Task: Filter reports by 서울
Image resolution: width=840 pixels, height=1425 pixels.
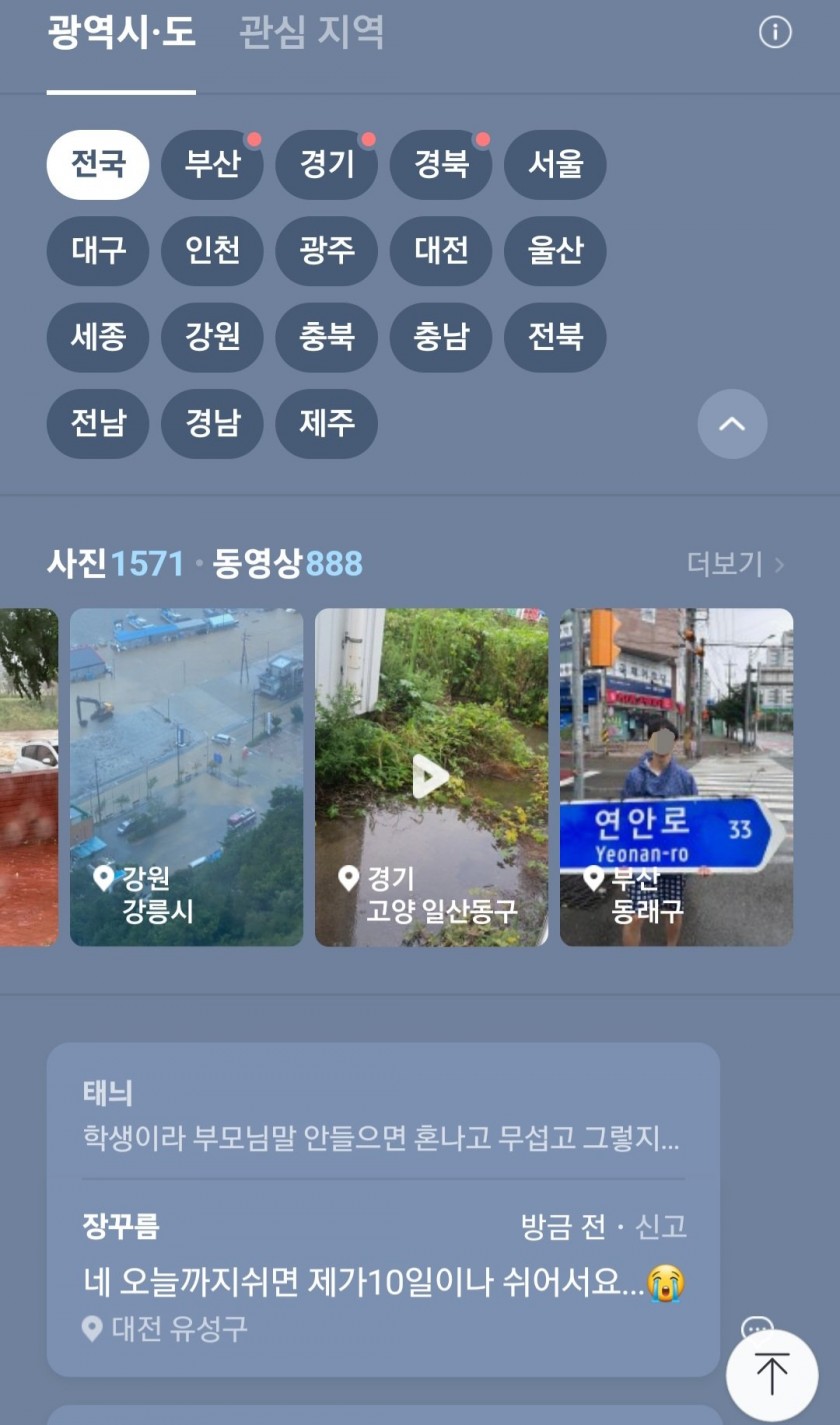Action: 555,165
